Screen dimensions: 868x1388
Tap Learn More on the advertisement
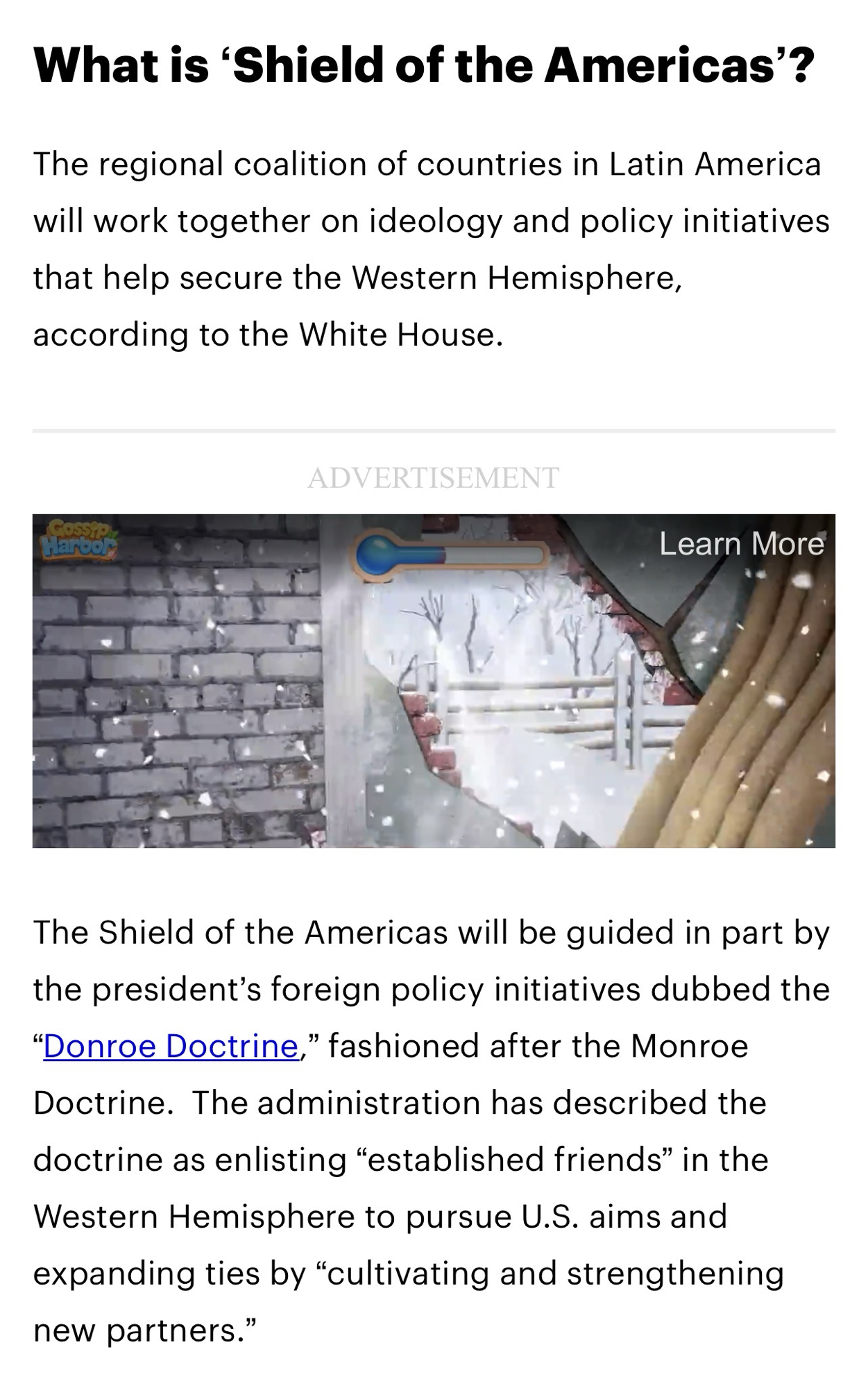pyautogui.click(x=741, y=543)
